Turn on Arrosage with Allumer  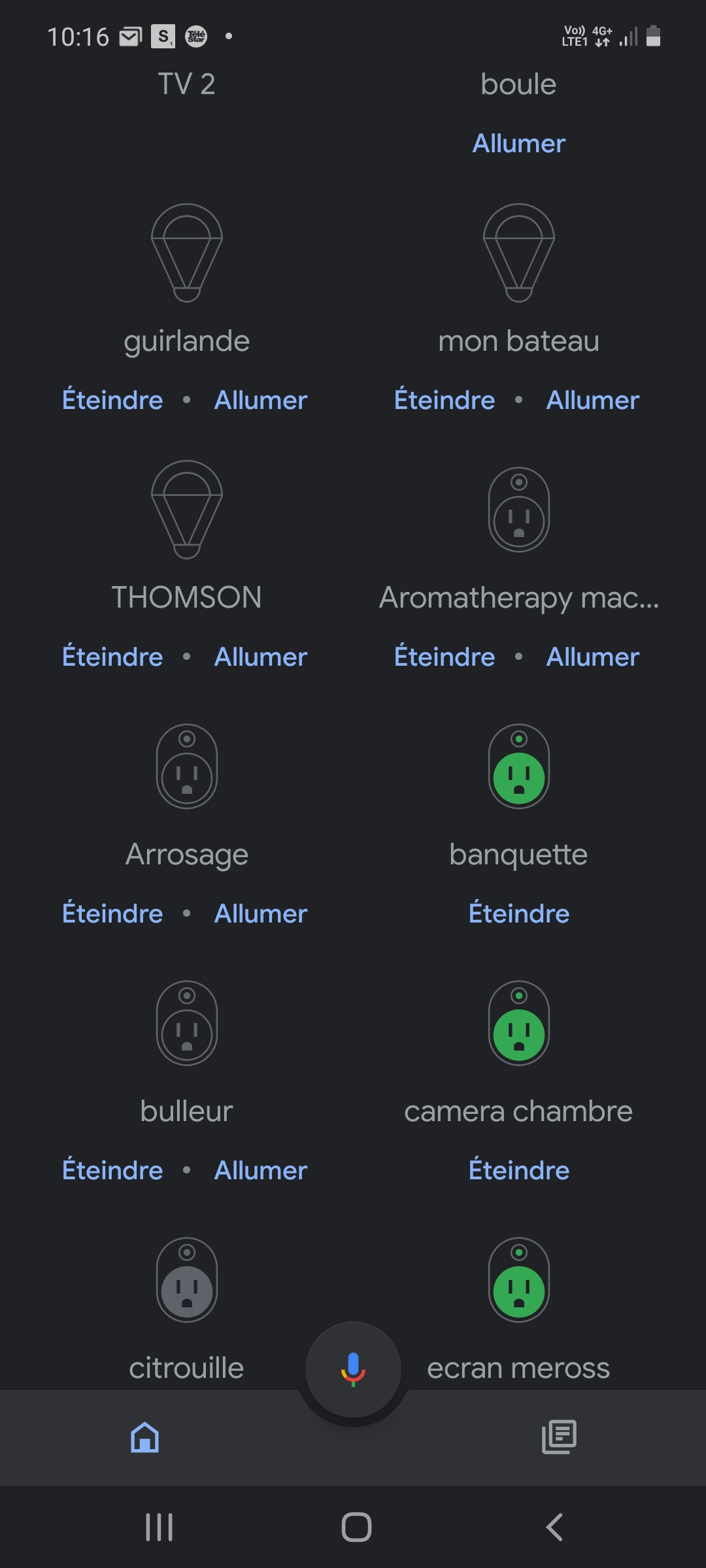point(261,913)
